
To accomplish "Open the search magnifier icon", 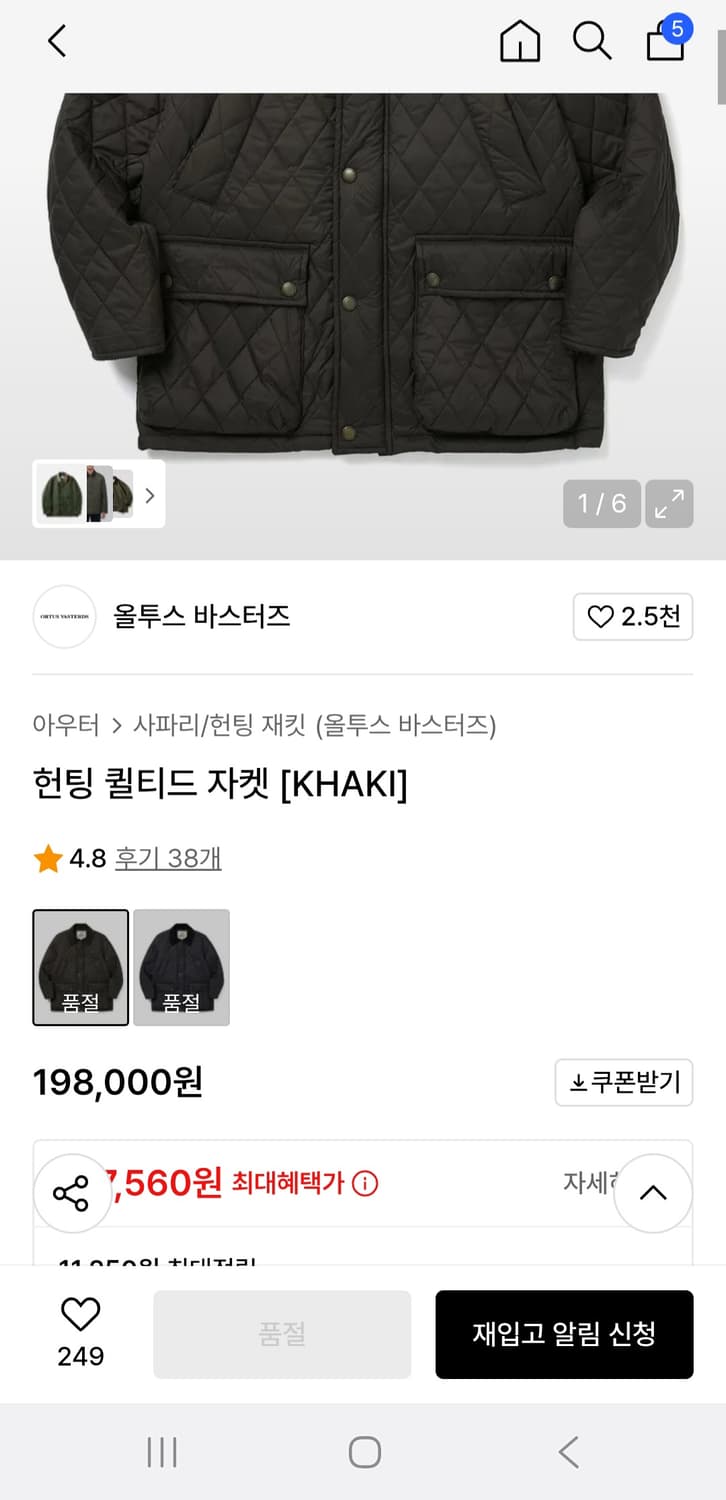I will pyautogui.click(x=591, y=41).
